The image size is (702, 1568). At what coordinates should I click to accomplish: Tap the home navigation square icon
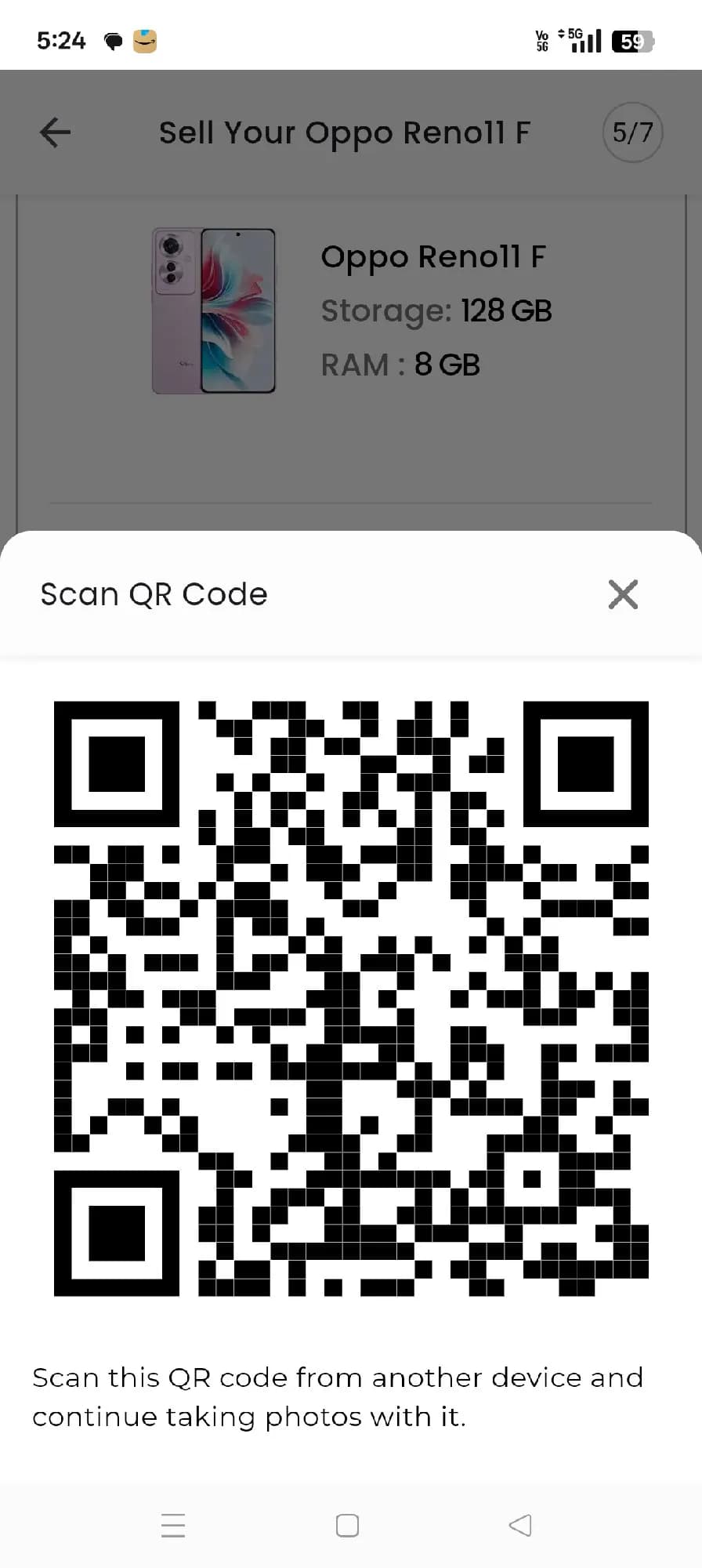pos(346,1525)
